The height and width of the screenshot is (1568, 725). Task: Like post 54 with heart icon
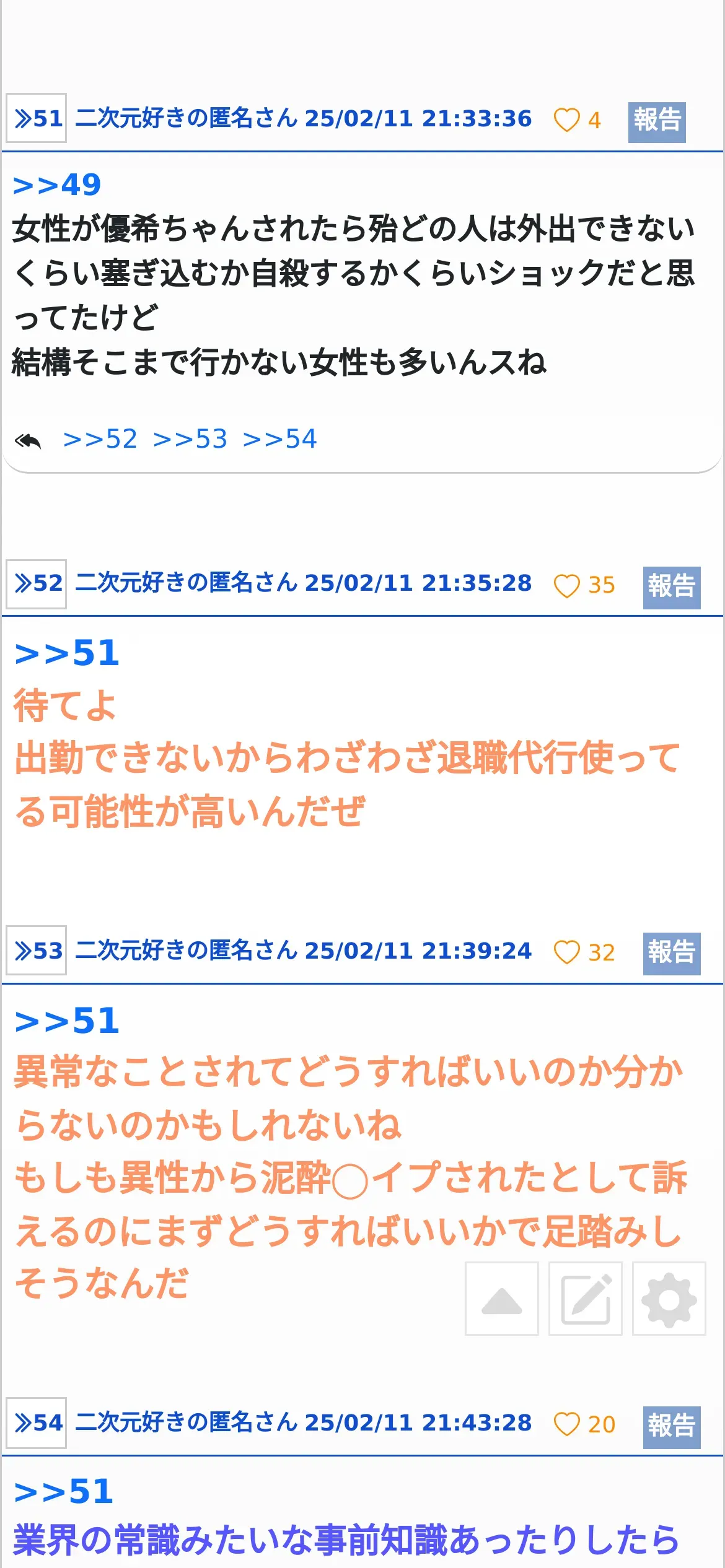pos(566,1424)
